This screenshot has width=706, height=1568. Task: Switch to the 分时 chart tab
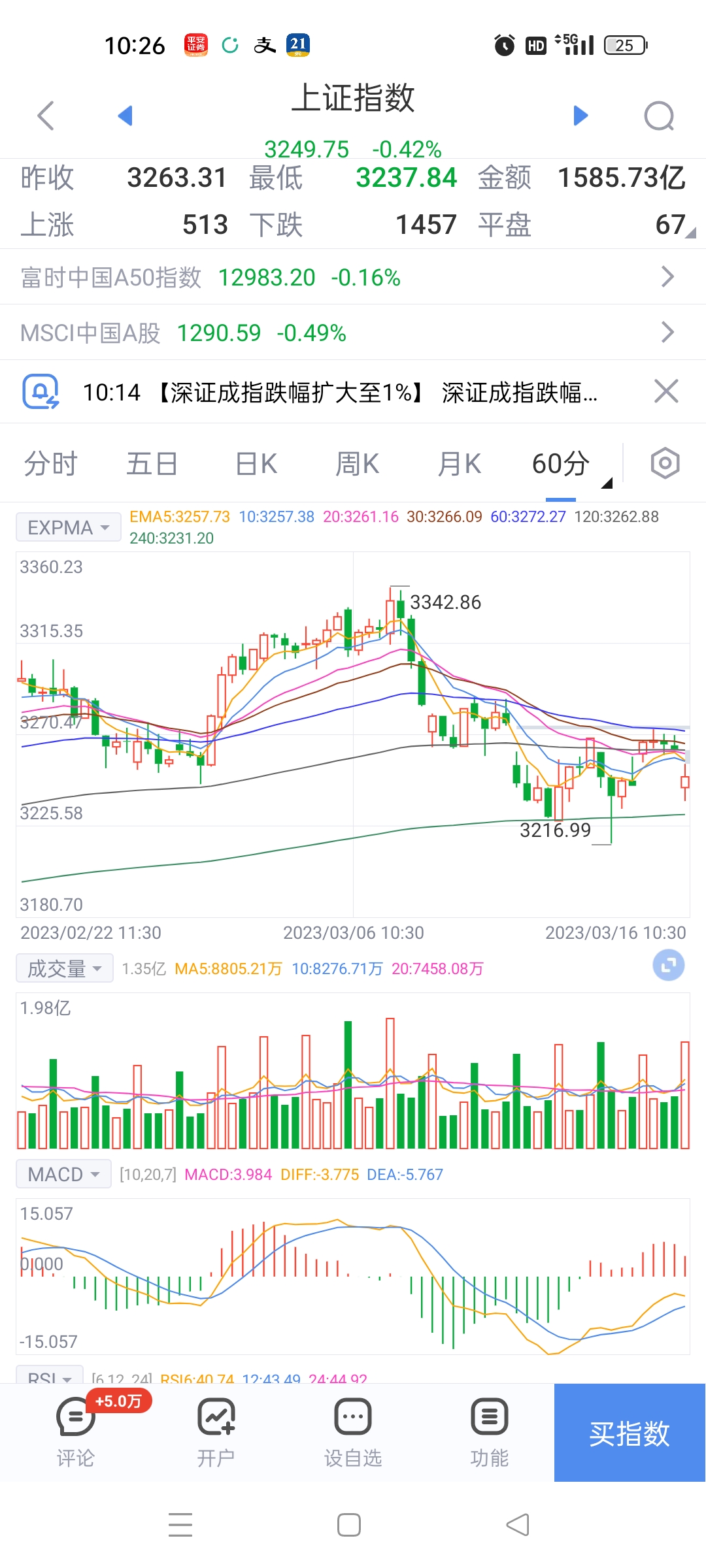(51, 464)
